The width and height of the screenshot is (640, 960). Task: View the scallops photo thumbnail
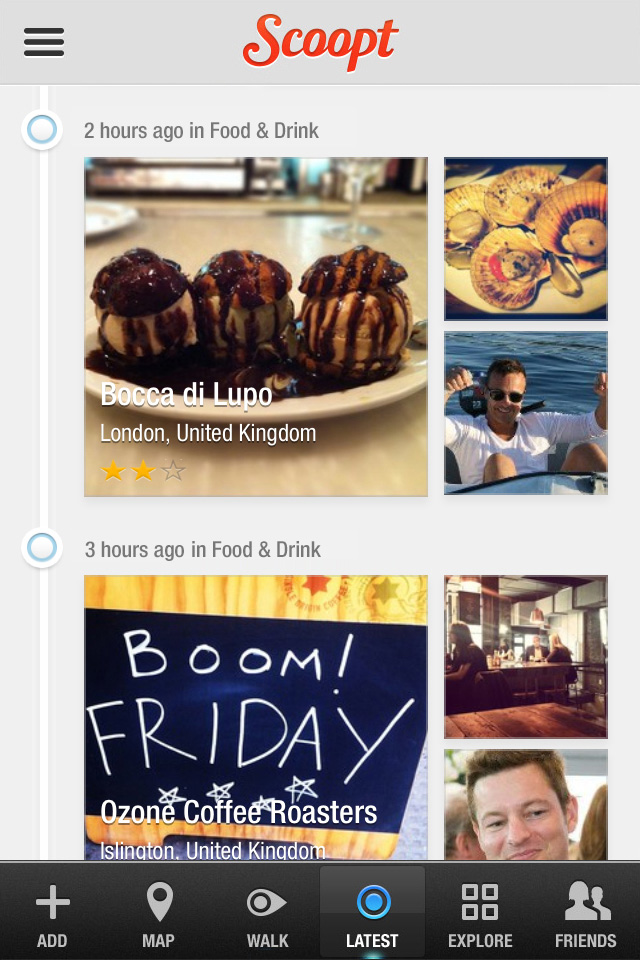pyautogui.click(x=526, y=238)
